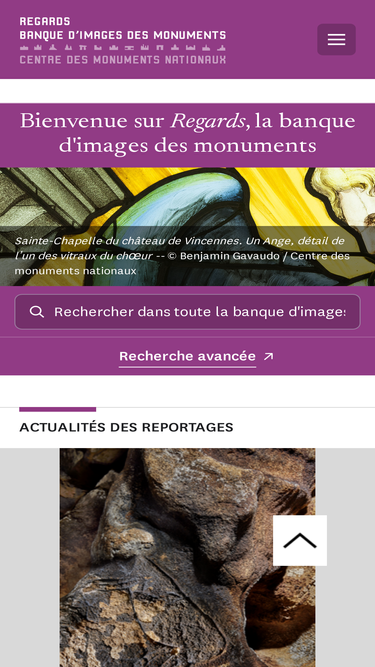Open the stone carving reportage image
This screenshot has width=375, height=667.
pos(188,557)
